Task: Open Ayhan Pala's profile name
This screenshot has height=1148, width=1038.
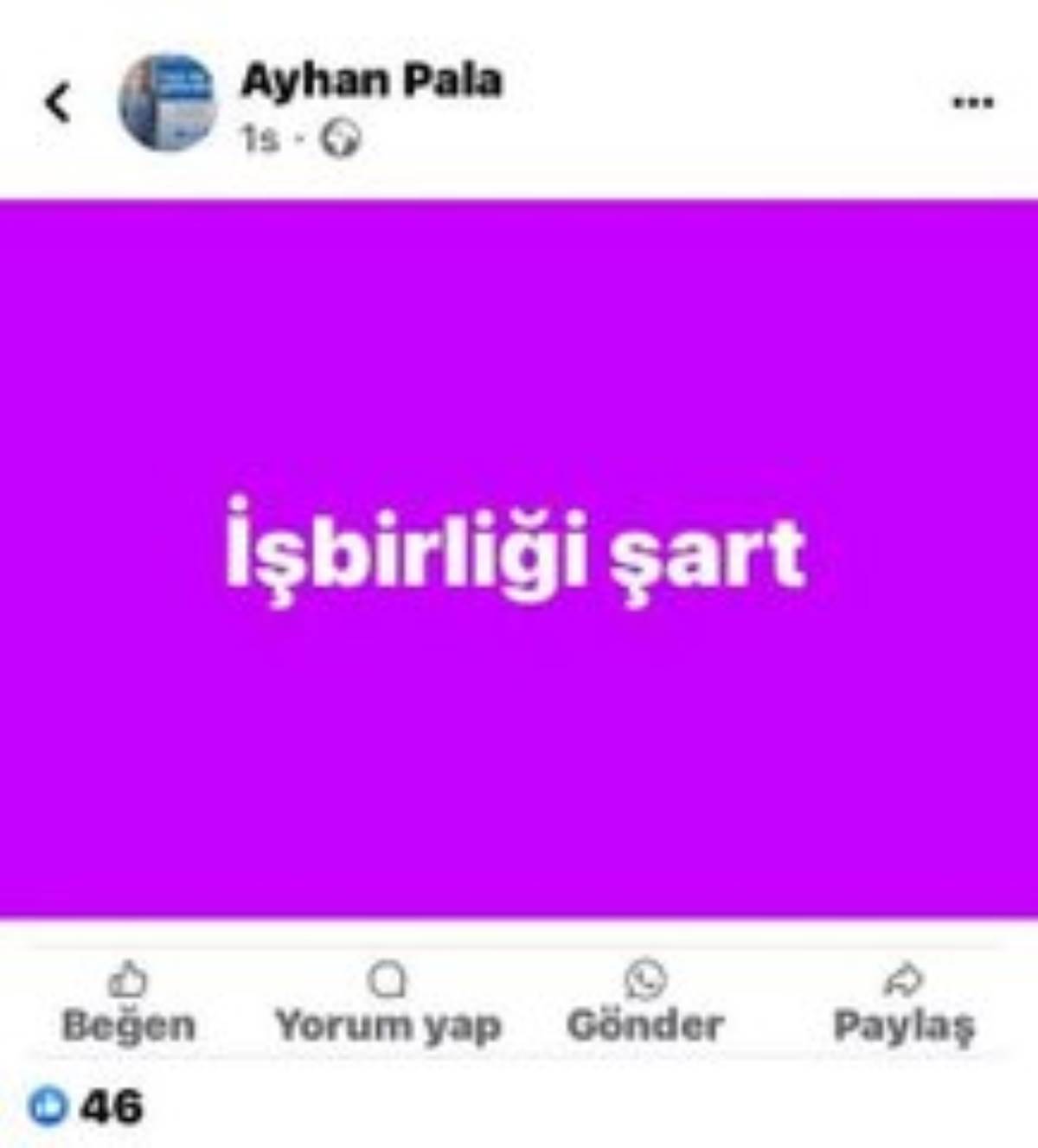Action: [371, 80]
